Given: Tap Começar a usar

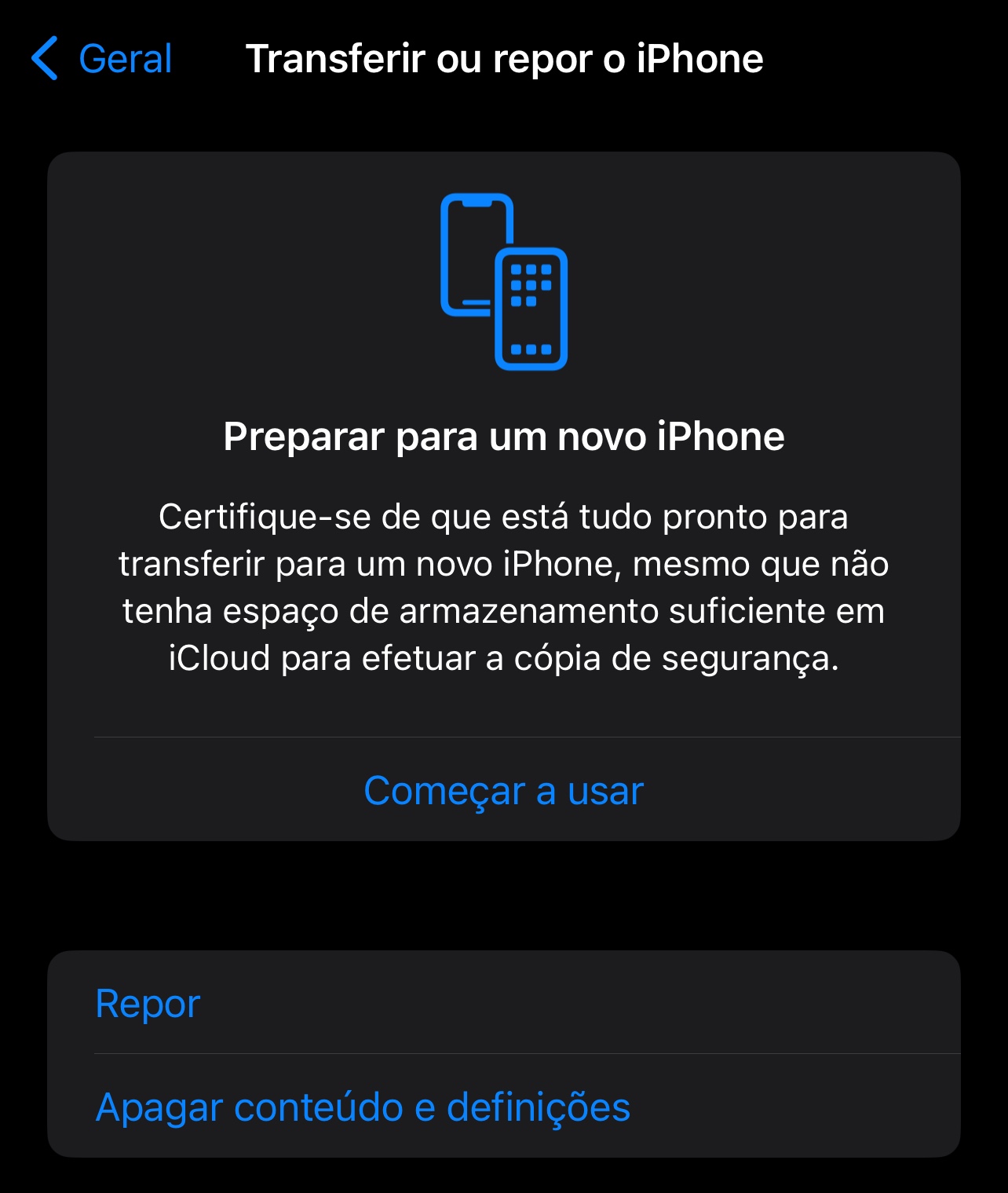Looking at the screenshot, I should click(503, 790).
